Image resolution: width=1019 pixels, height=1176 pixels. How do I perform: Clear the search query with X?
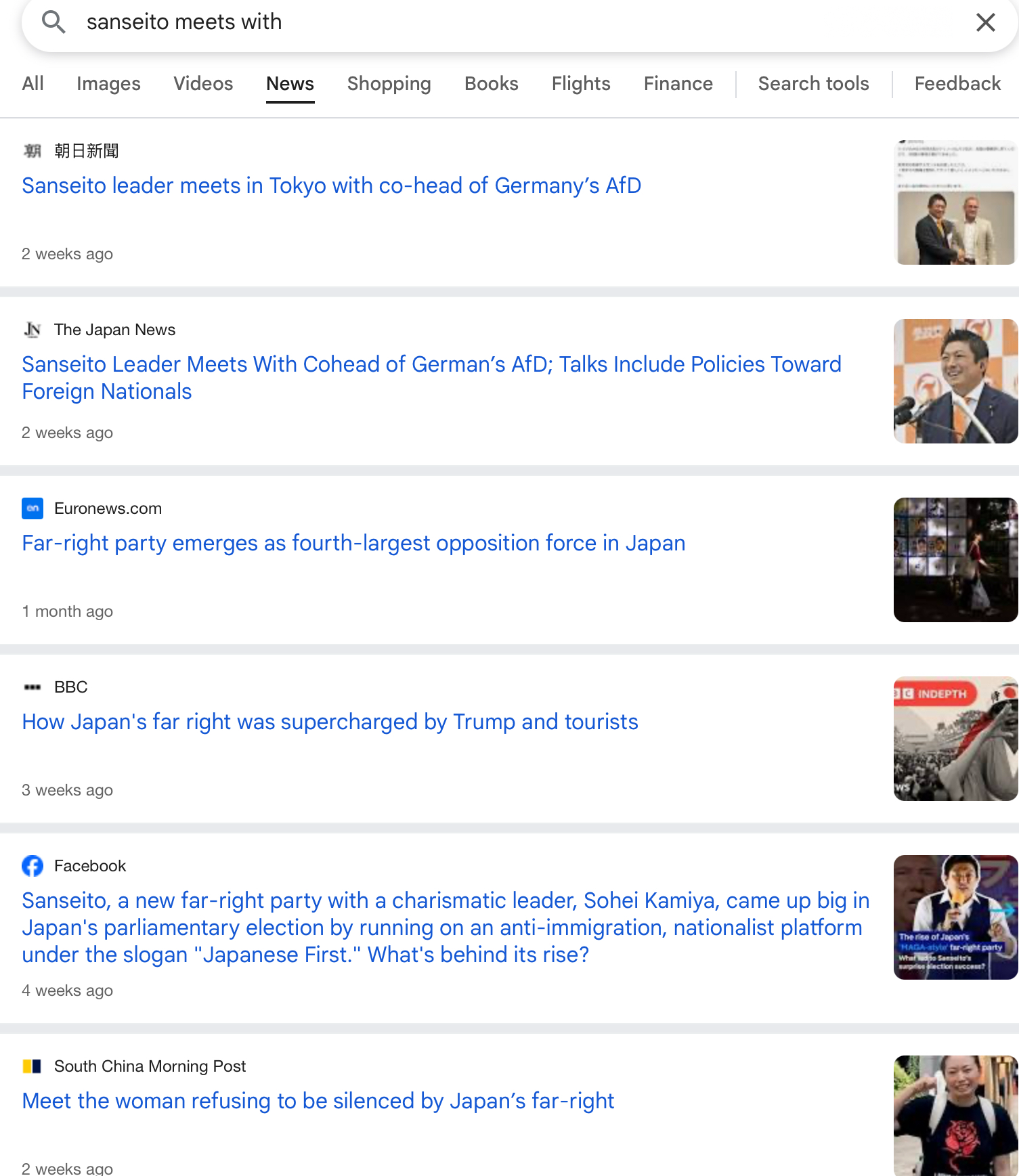coord(985,22)
